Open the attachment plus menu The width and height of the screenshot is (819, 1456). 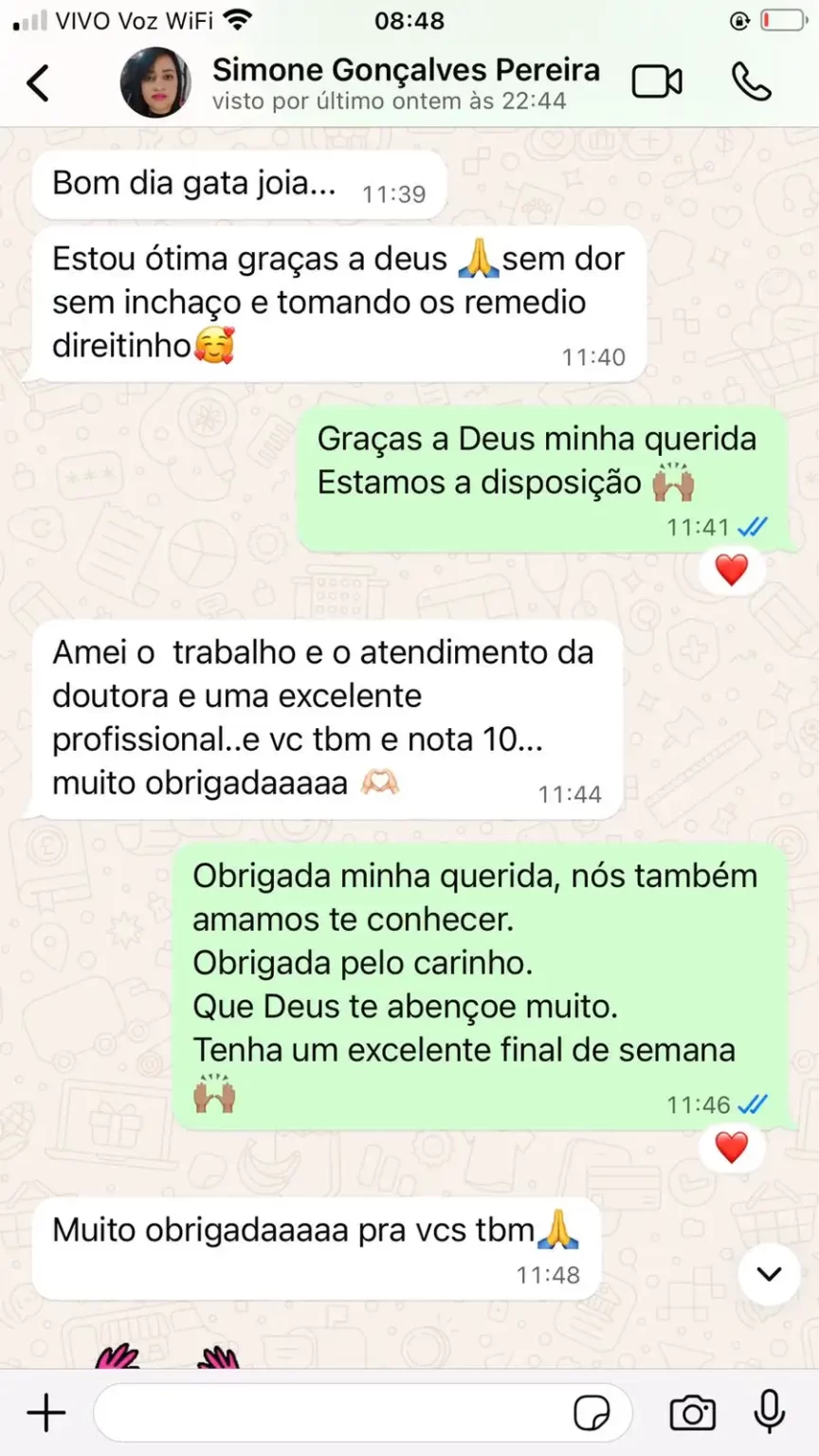(45, 1414)
